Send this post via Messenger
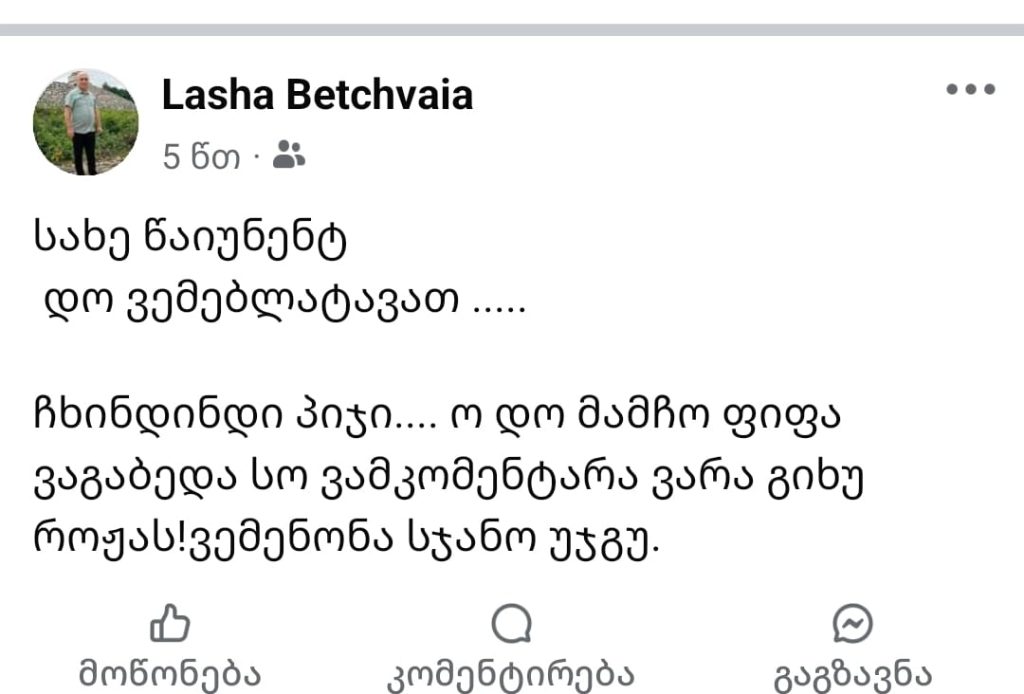The width and height of the screenshot is (1024, 694). click(x=853, y=646)
